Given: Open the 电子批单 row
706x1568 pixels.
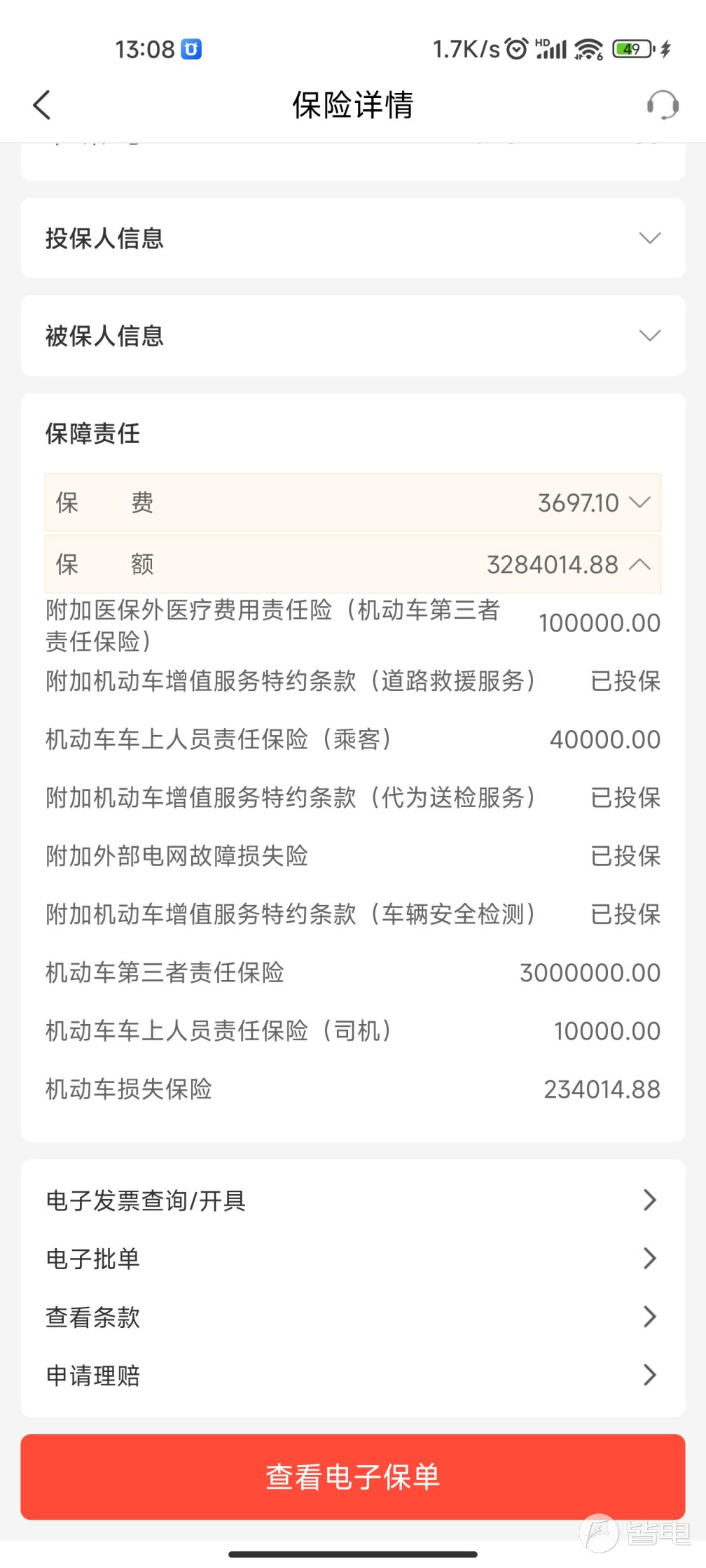Looking at the screenshot, I should point(353,1259).
